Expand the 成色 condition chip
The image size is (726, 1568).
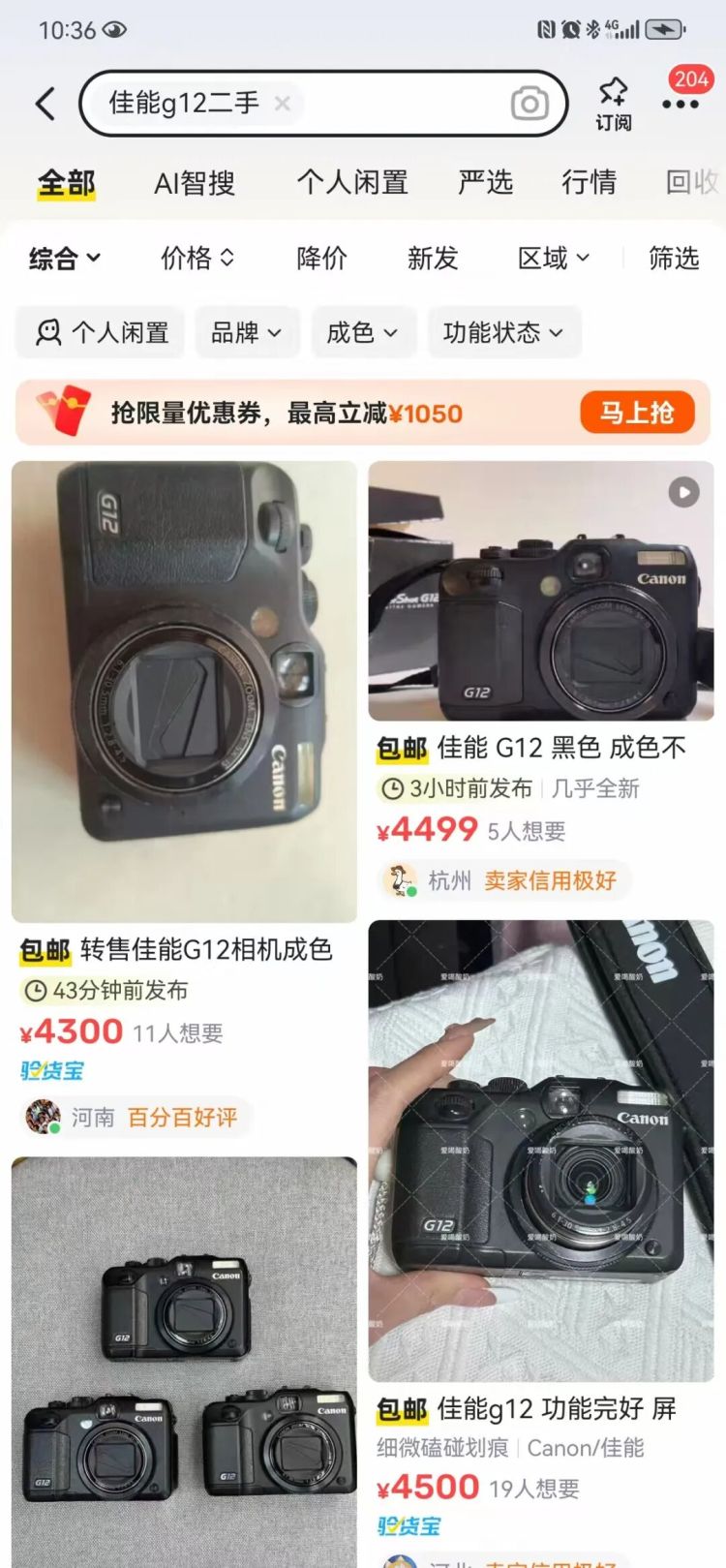[363, 333]
